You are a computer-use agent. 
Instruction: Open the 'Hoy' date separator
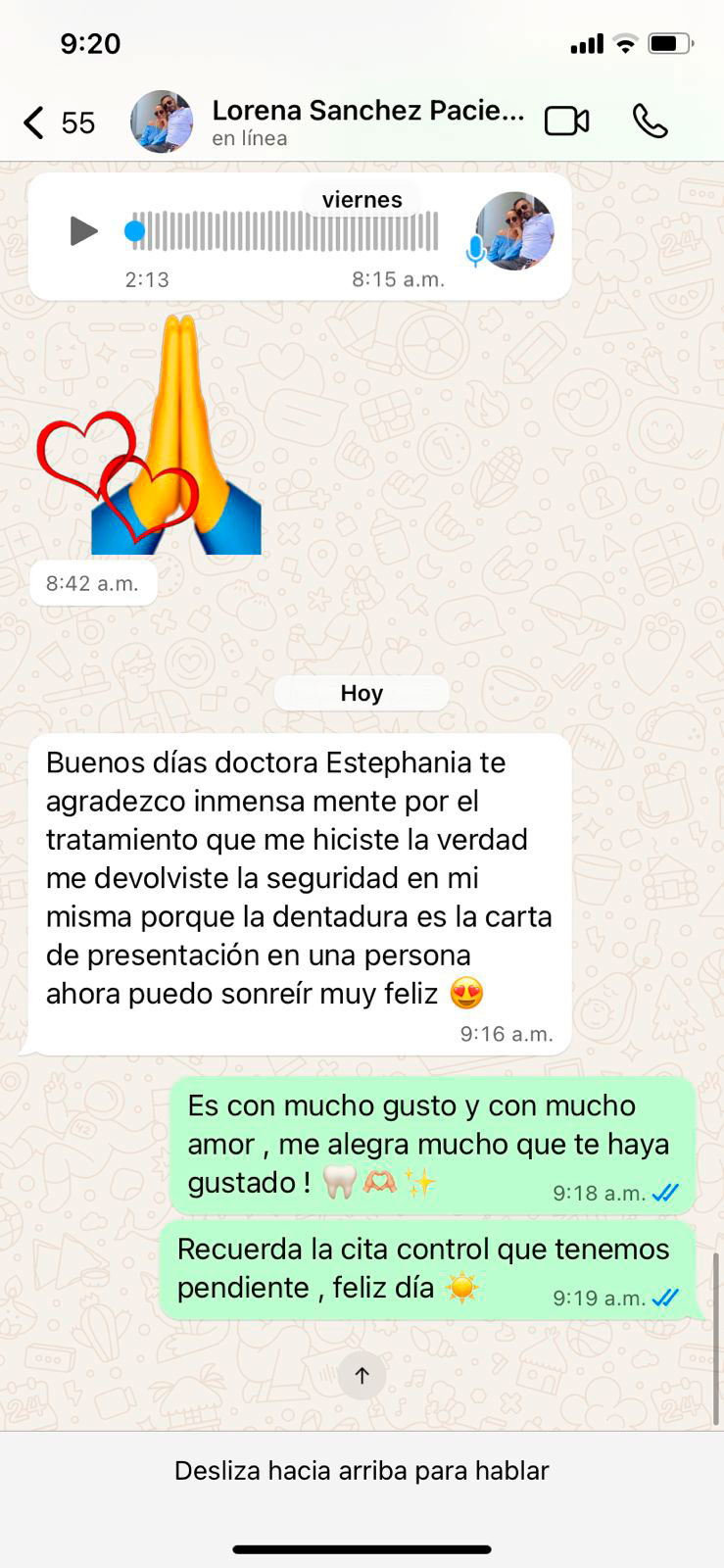(x=362, y=693)
